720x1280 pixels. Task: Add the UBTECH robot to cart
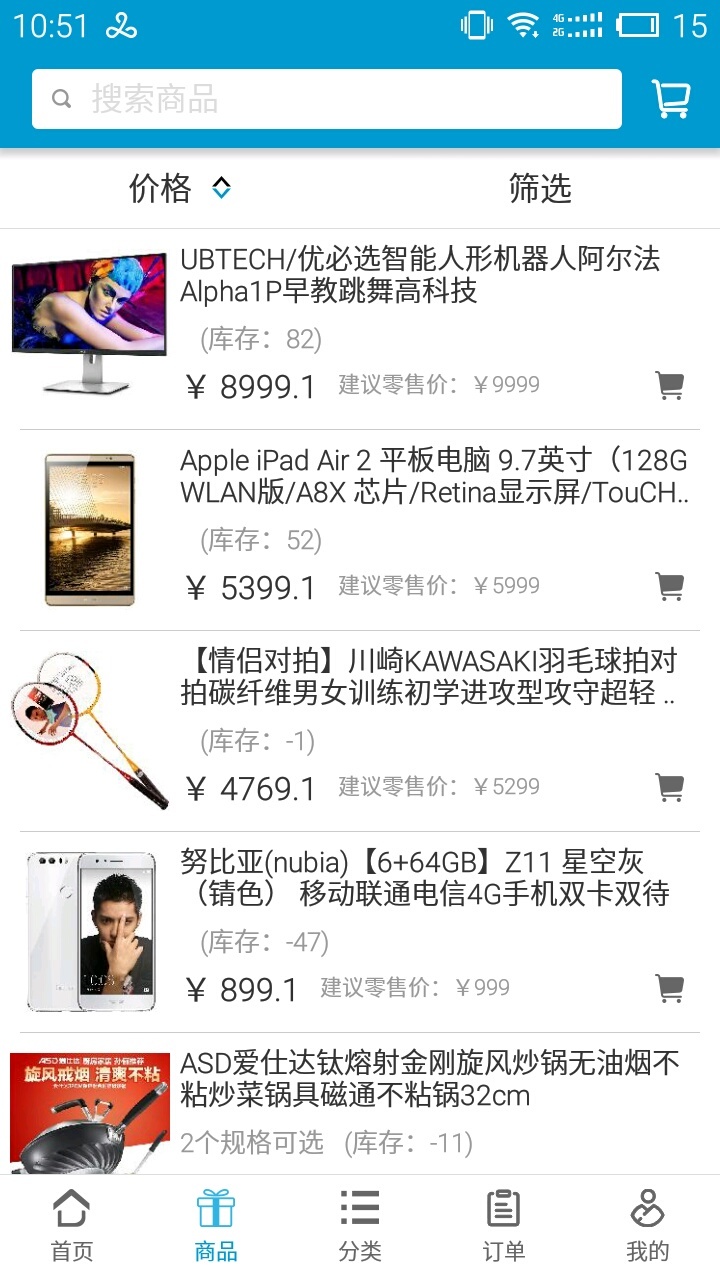pyautogui.click(x=669, y=386)
